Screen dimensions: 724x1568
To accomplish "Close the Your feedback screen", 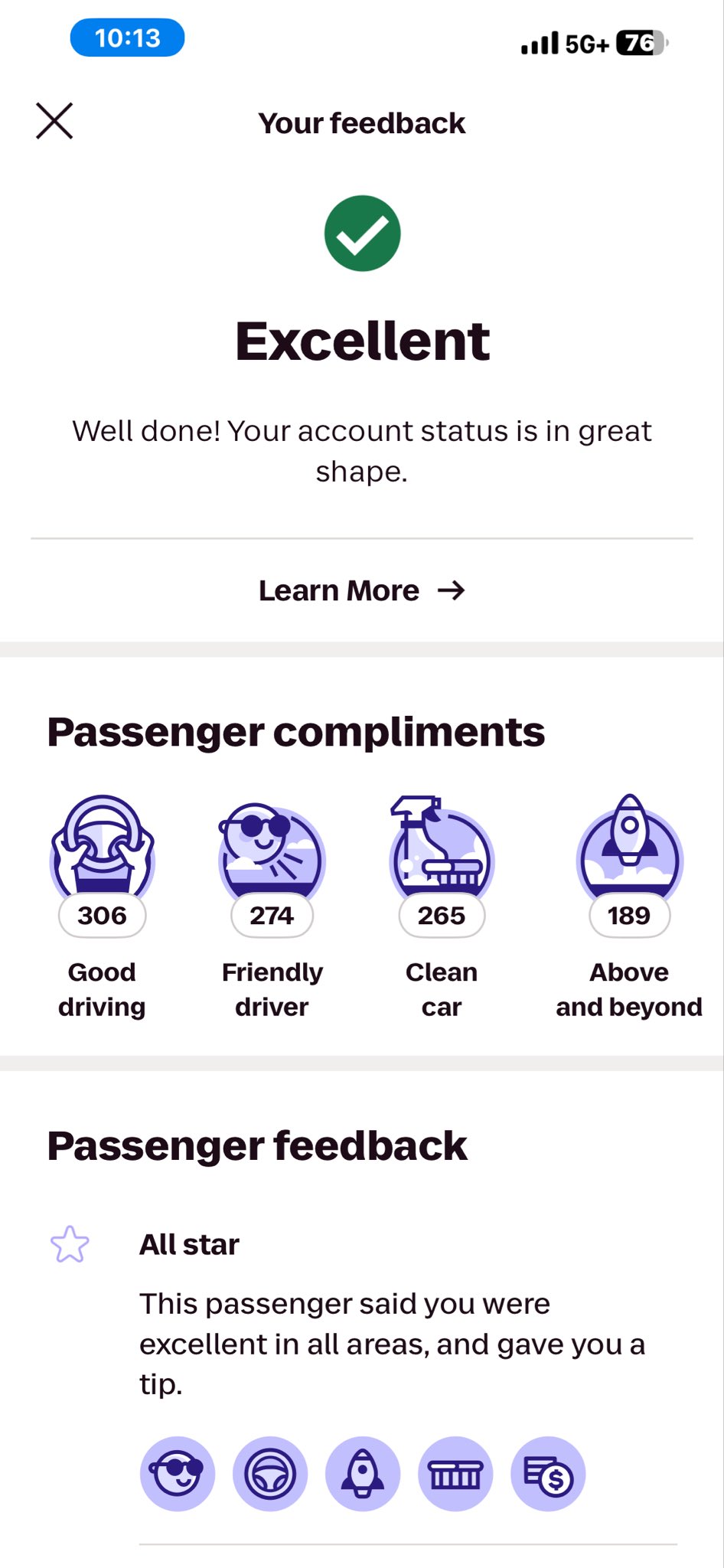I will (54, 121).
